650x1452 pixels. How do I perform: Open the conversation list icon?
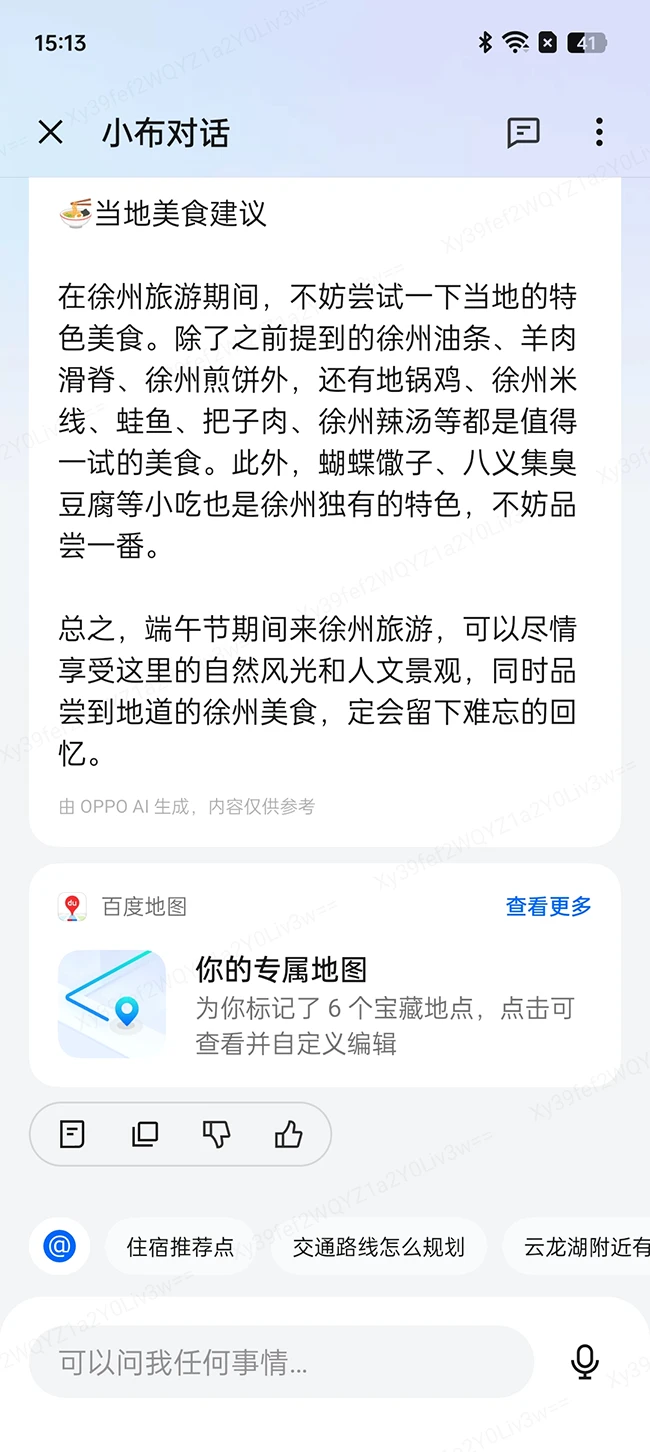[523, 132]
